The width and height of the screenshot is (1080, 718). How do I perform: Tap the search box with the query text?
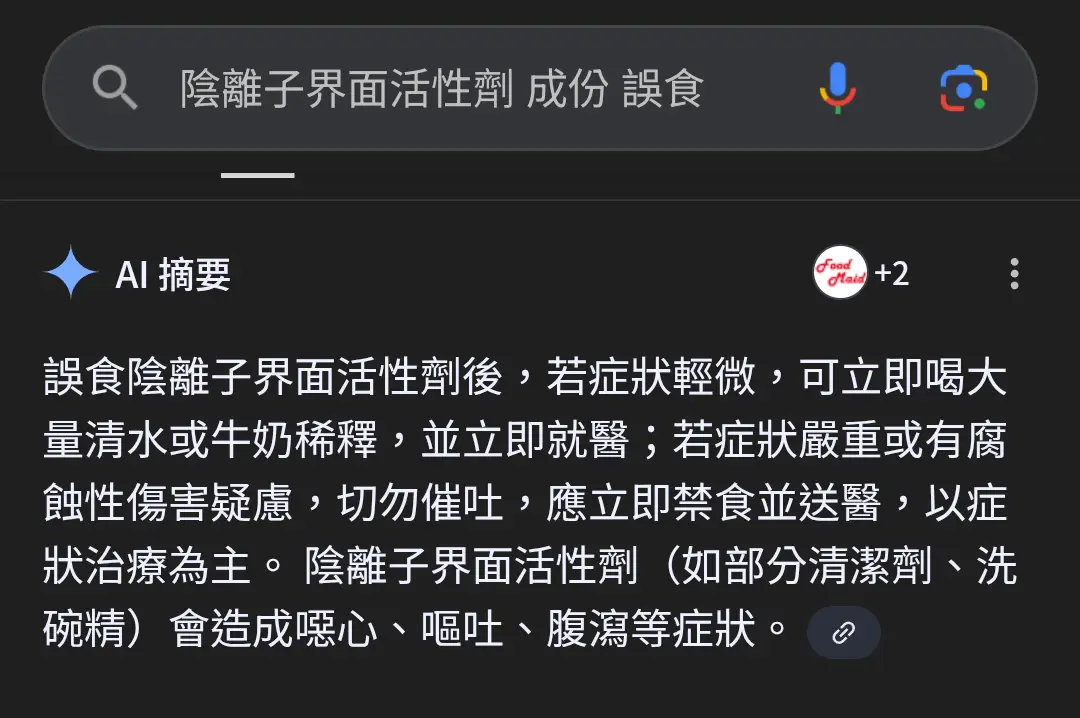(x=440, y=89)
